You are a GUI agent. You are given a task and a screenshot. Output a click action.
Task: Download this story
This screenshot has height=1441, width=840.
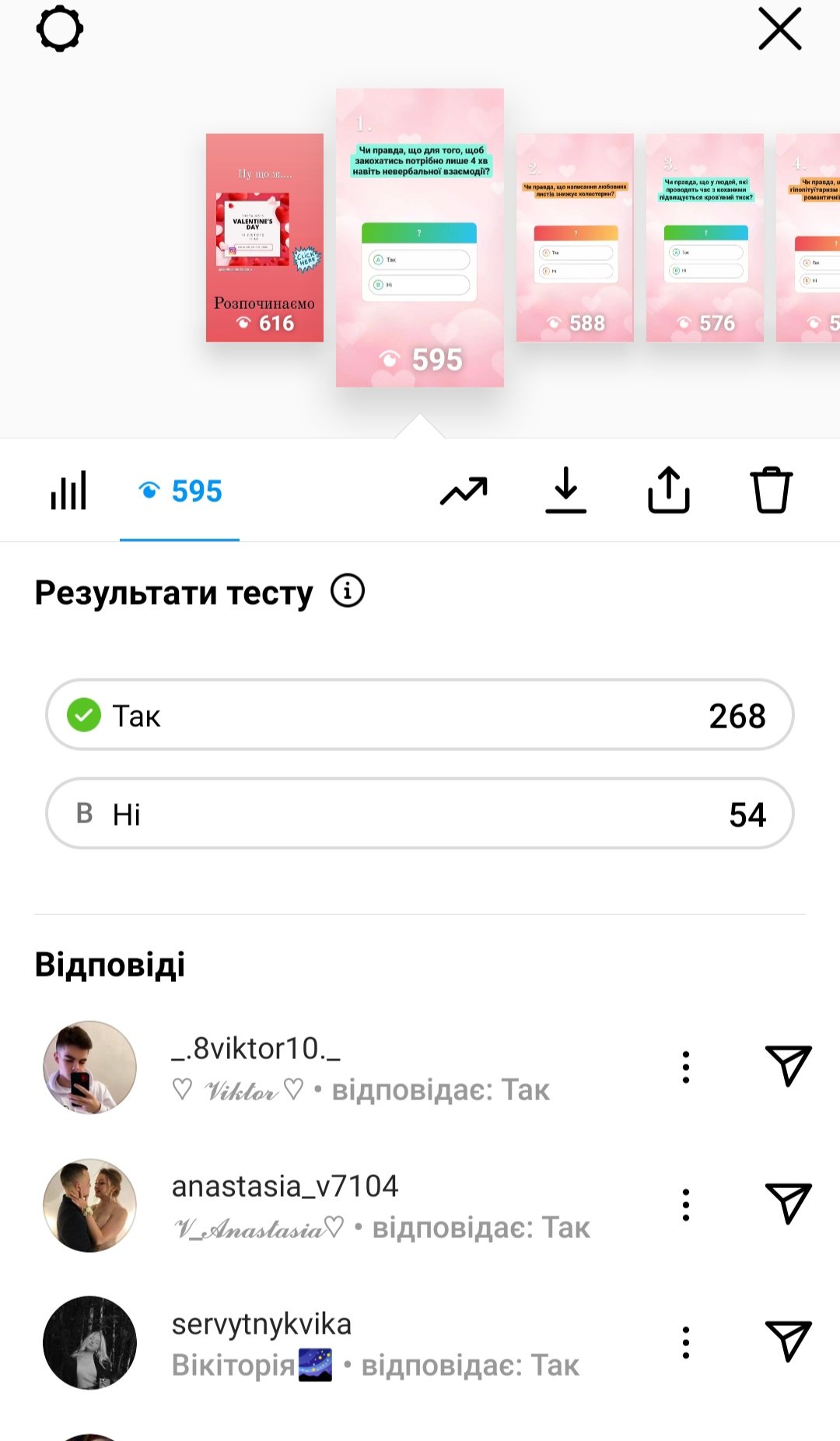click(565, 490)
